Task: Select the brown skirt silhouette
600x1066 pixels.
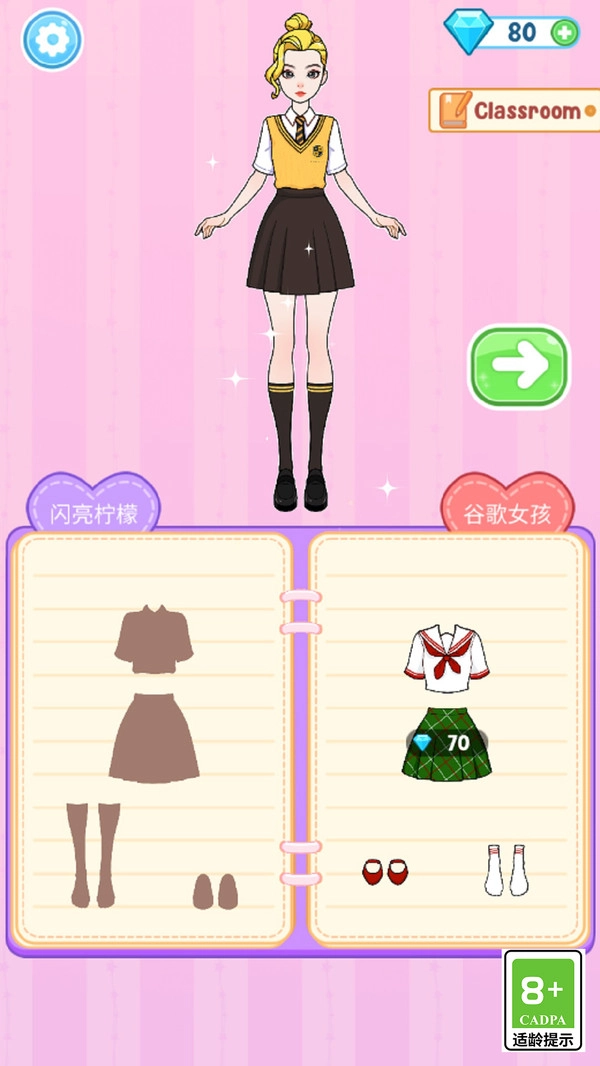Action: tap(154, 738)
